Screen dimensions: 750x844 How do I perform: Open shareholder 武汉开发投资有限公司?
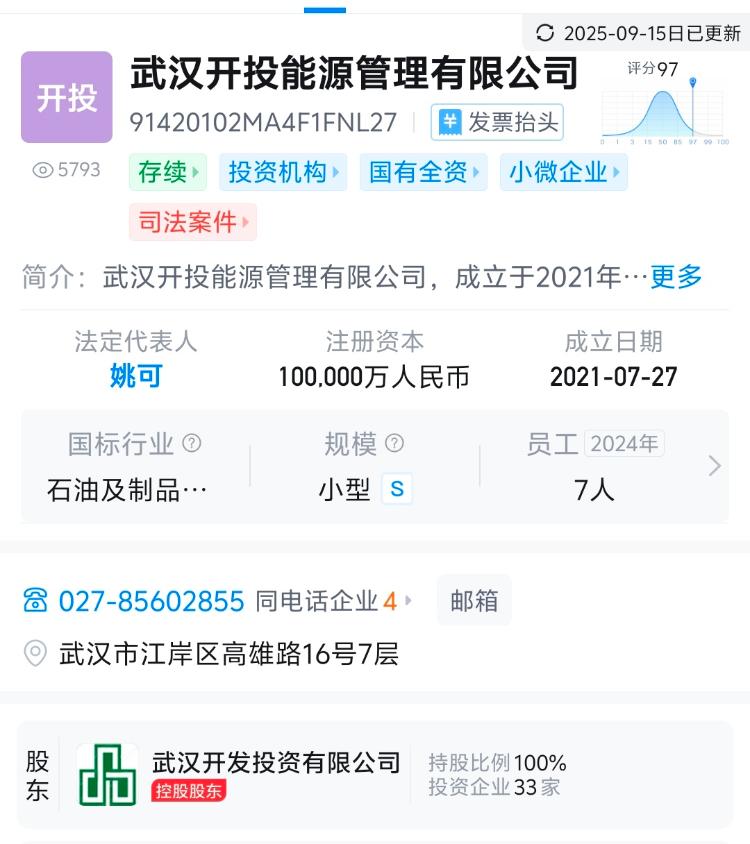(x=276, y=763)
